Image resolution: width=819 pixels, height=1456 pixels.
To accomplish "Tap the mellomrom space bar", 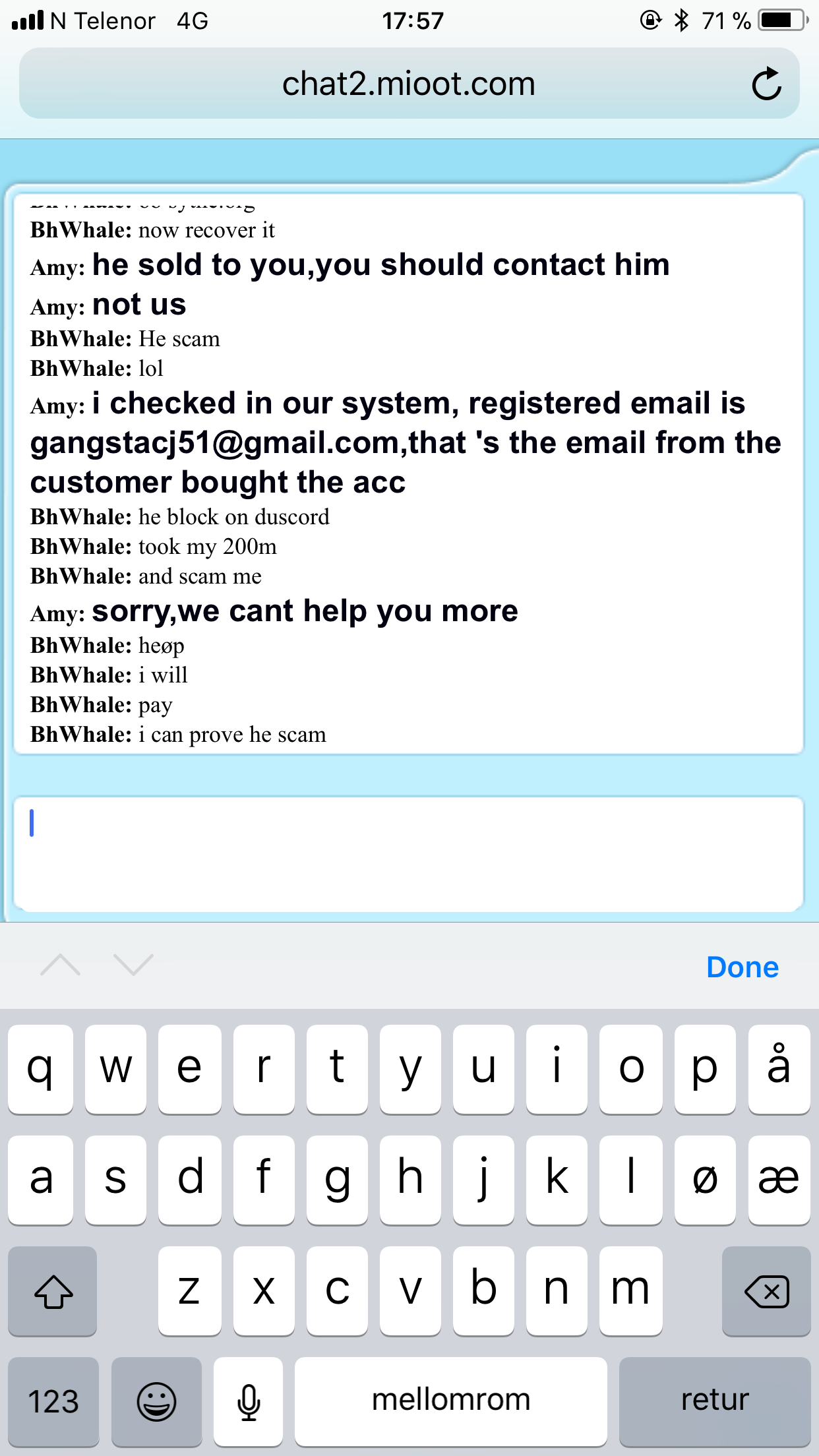I will coord(450,1401).
